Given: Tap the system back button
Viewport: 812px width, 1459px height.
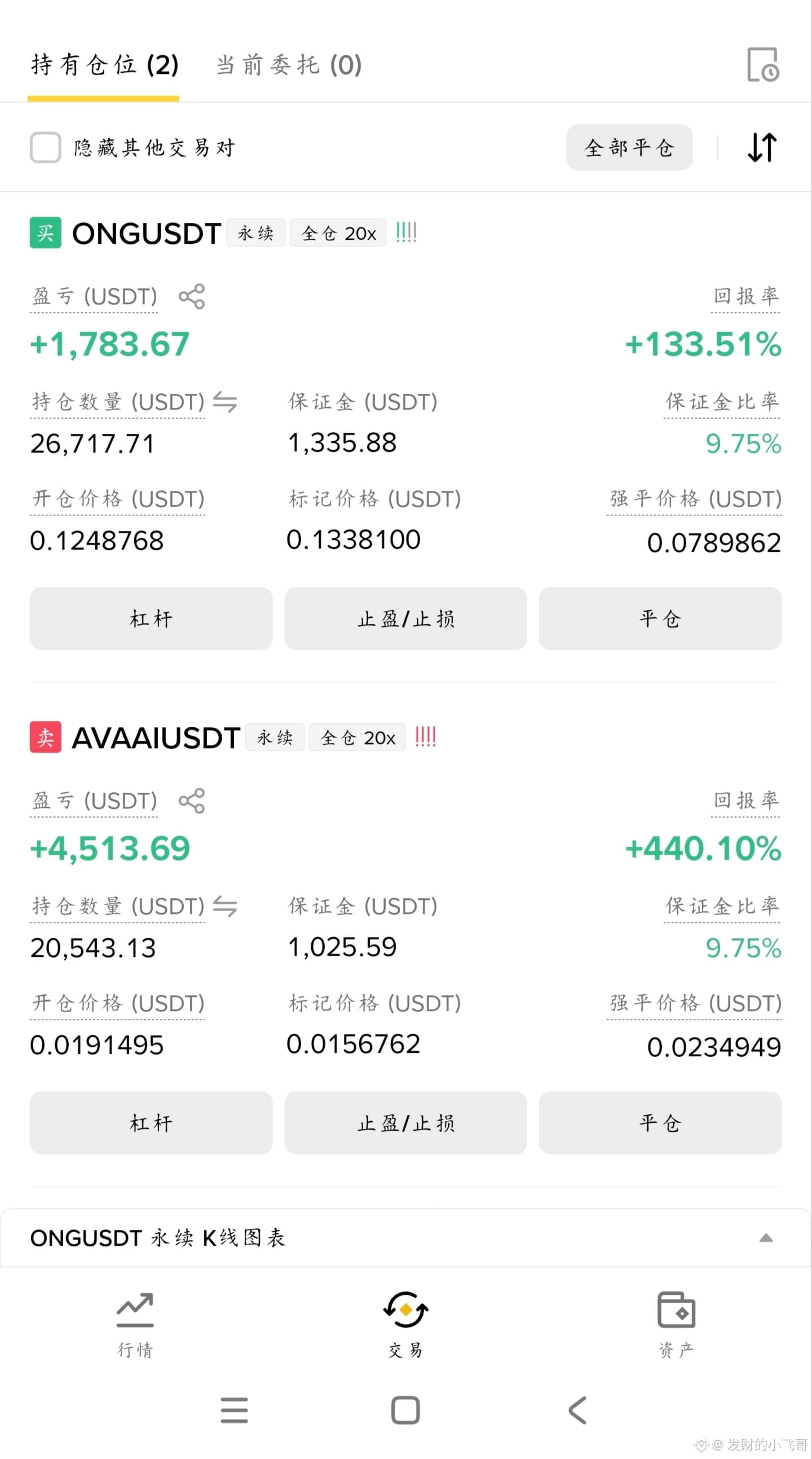Looking at the screenshot, I should coord(577,1410).
